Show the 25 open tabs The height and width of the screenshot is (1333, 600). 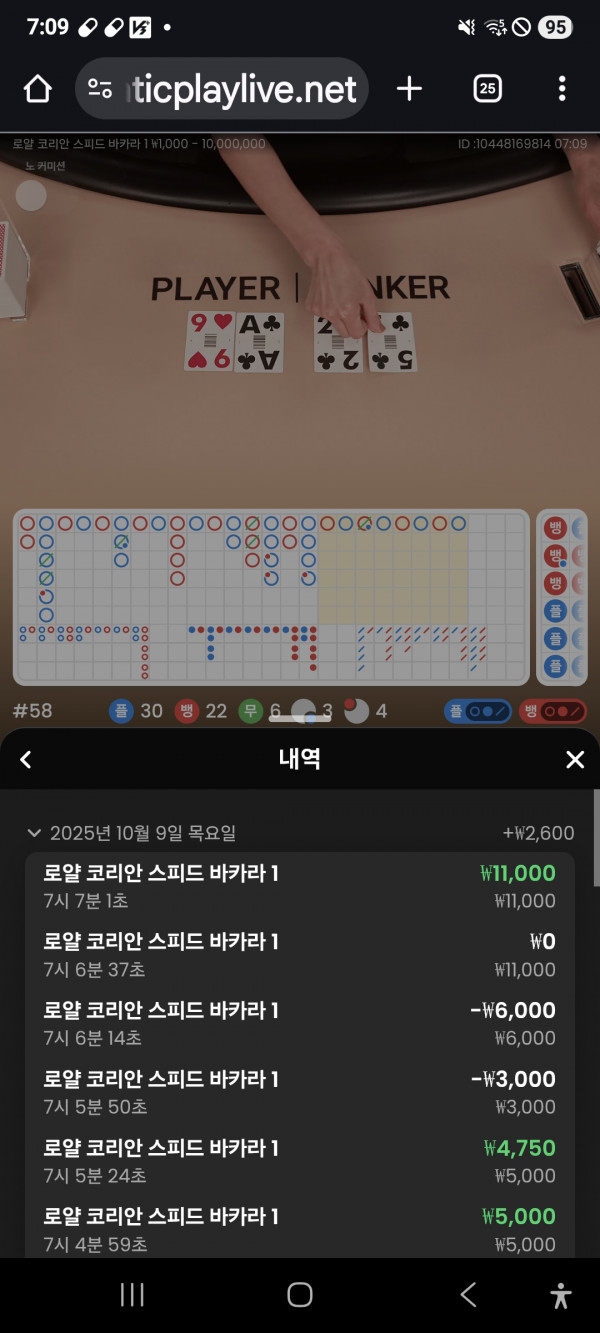coord(487,89)
